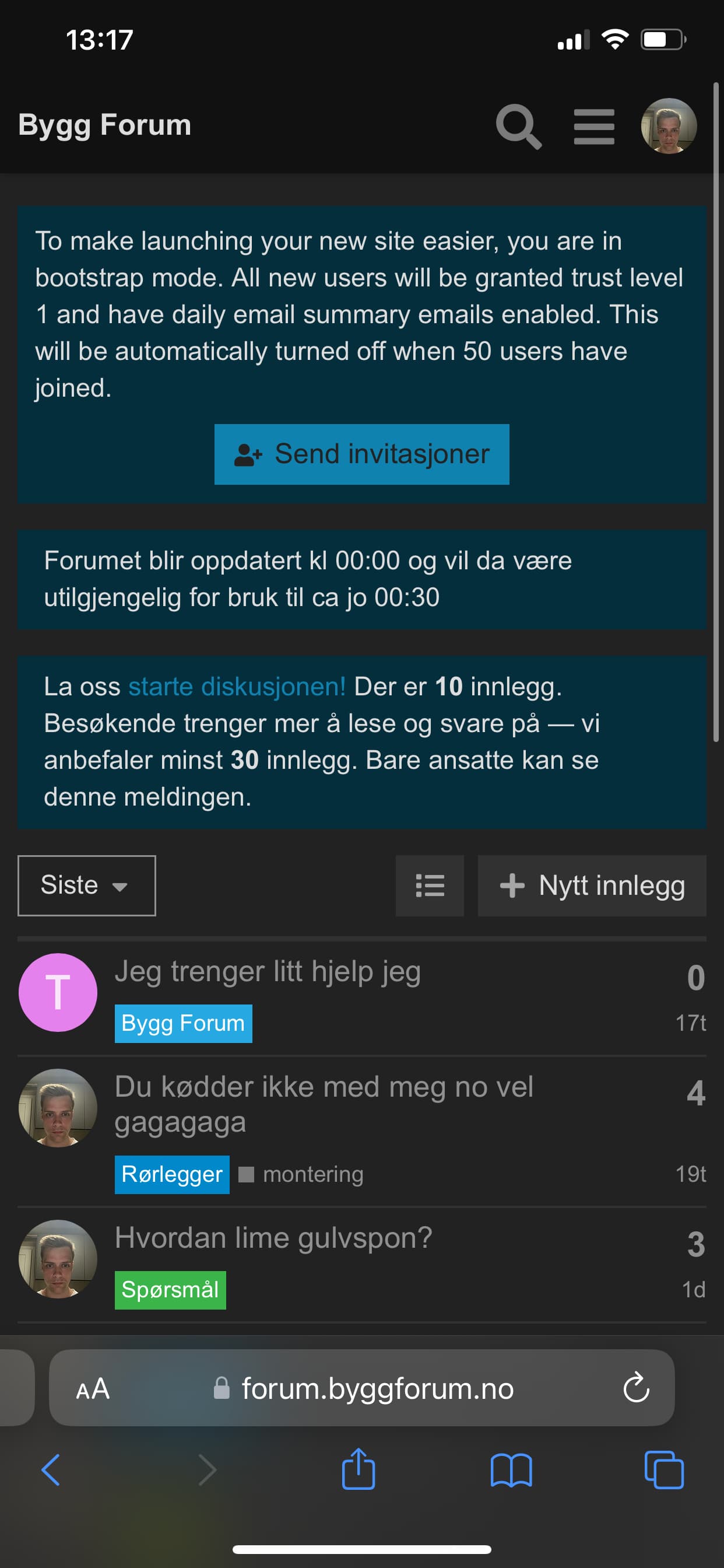Tap the Send invitasjoner button
Image resolution: width=724 pixels, height=1568 pixels.
(x=361, y=454)
